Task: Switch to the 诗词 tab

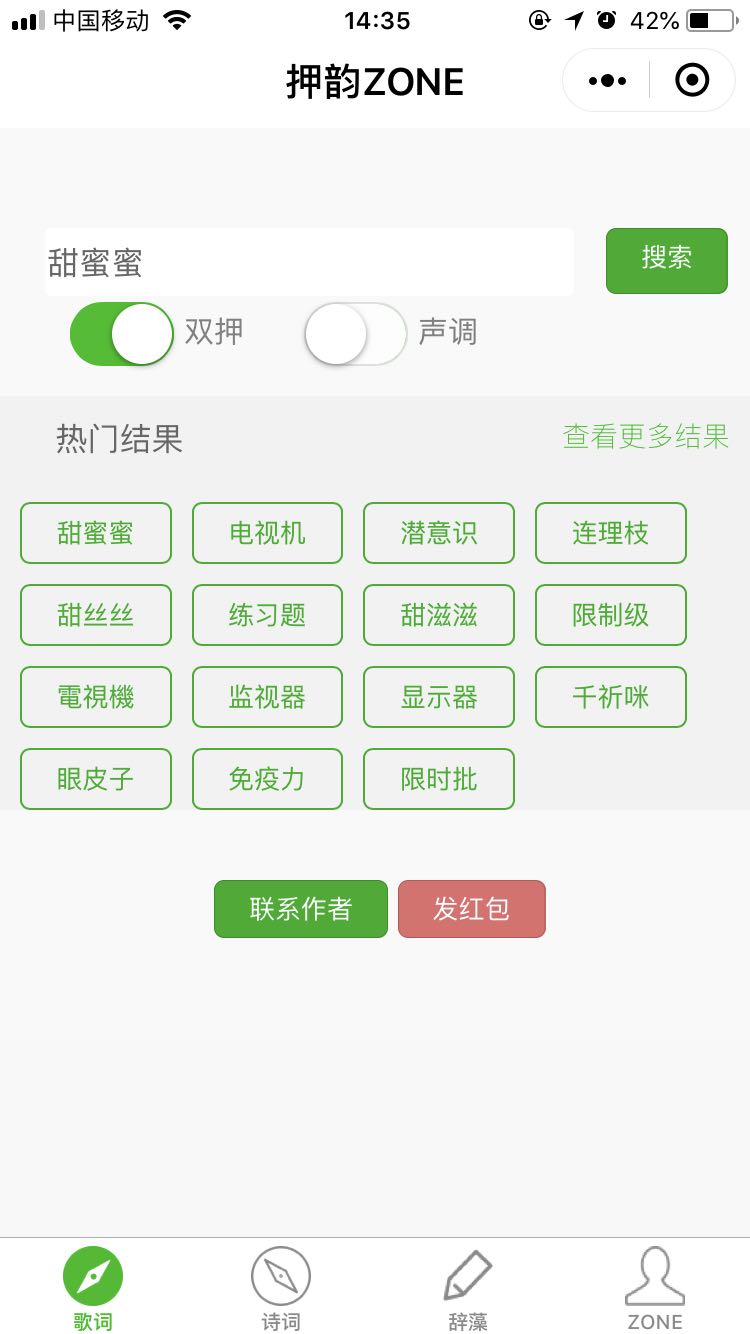Action: tap(281, 1288)
